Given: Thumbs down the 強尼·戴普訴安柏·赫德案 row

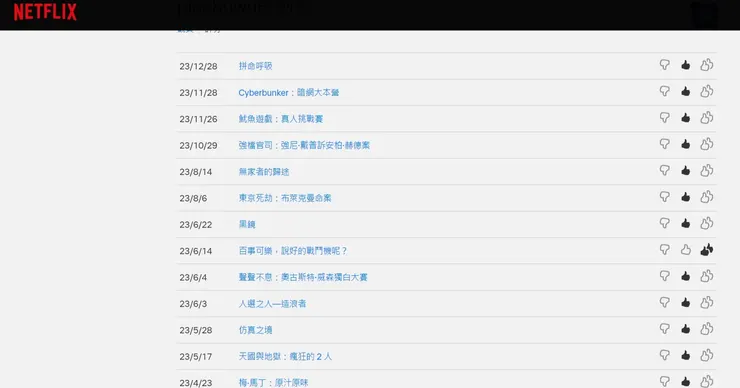Looking at the screenshot, I should [664, 144].
